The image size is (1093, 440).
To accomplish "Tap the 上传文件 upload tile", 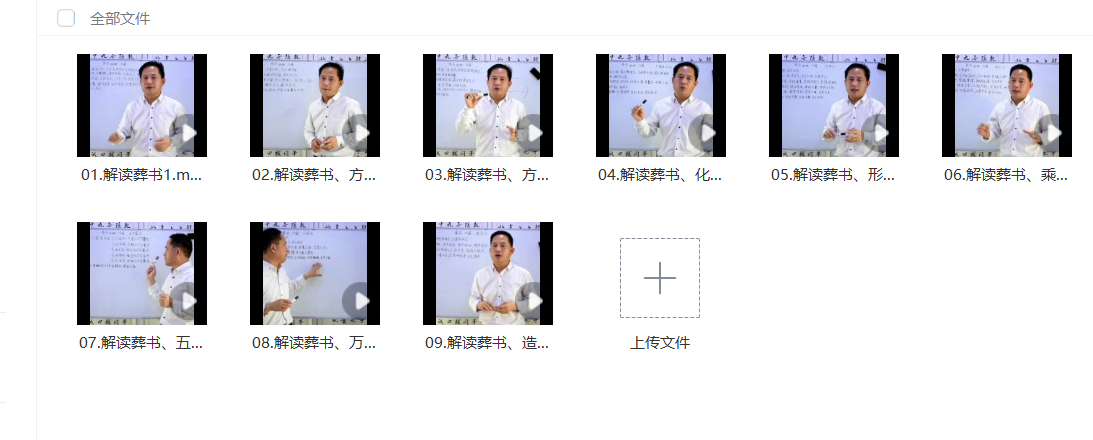I will (x=659, y=279).
